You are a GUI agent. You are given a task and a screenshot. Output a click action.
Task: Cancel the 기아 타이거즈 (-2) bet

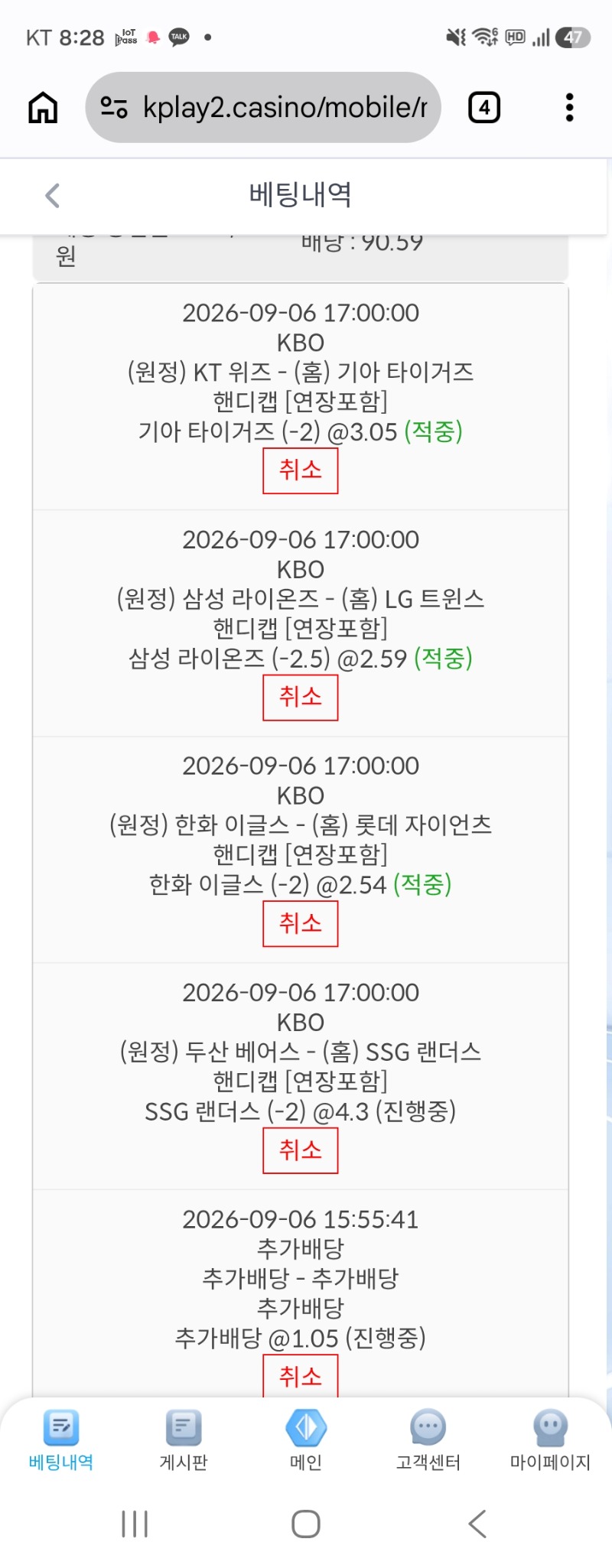click(x=301, y=470)
